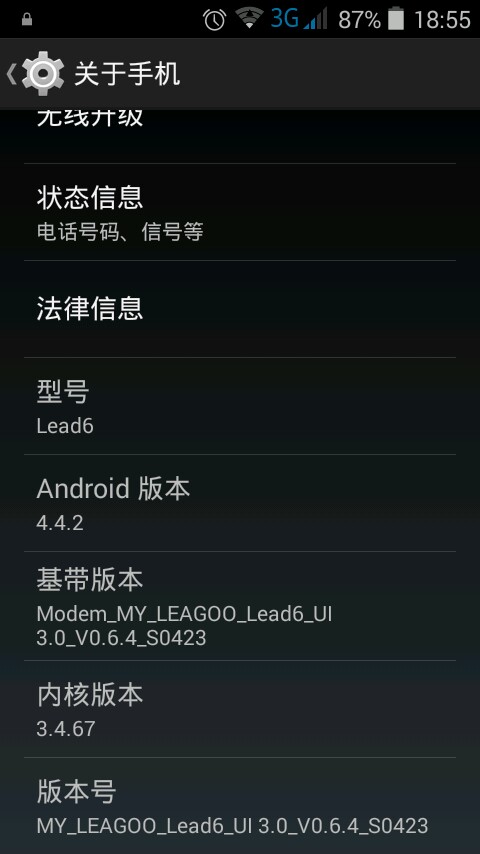Tap the 型号 Lead6 row
The image size is (480, 854).
pos(240,406)
